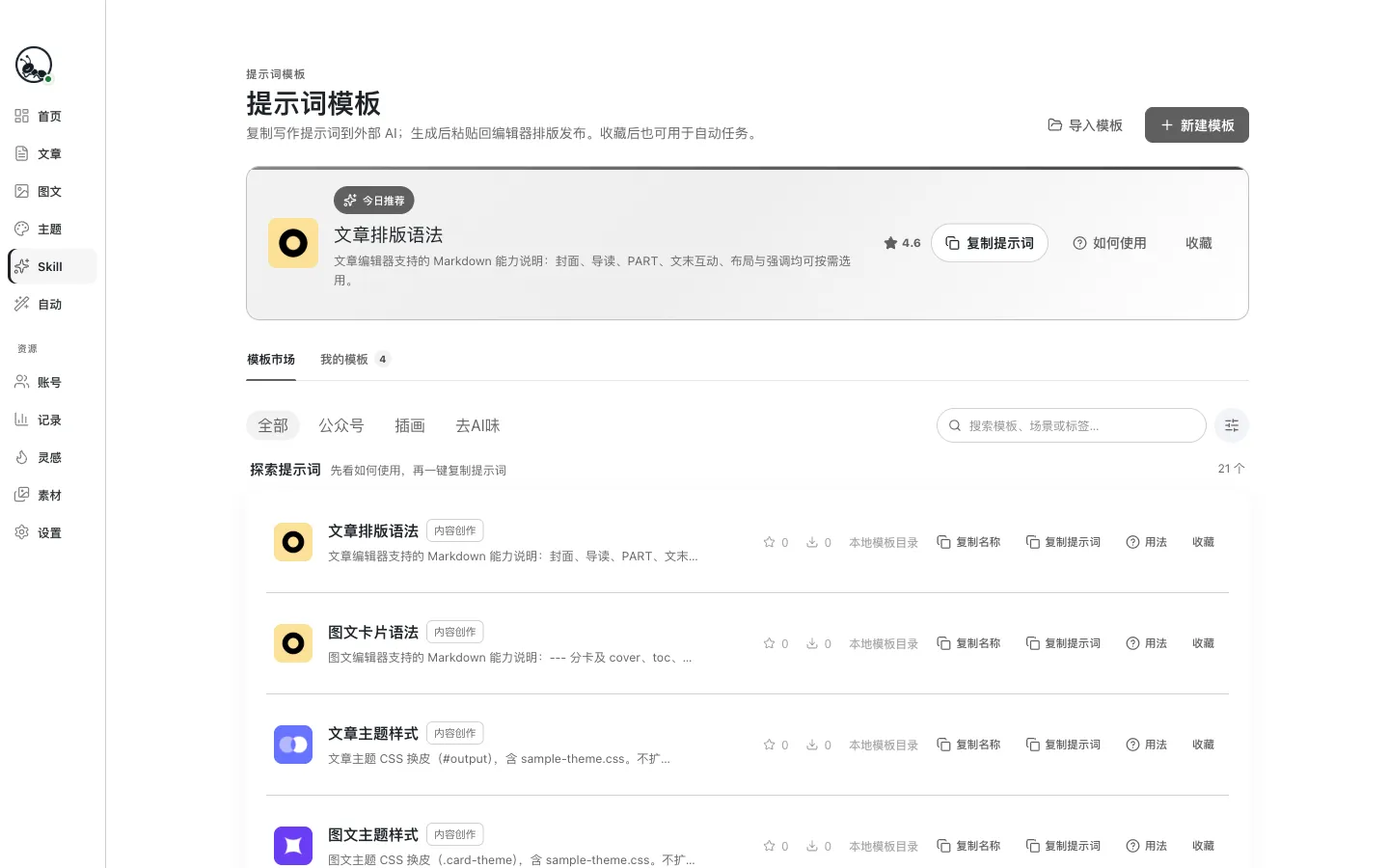Copy the prompt for today's recommended 文章排版语法
1389x868 pixels.
tap(990, 243)
